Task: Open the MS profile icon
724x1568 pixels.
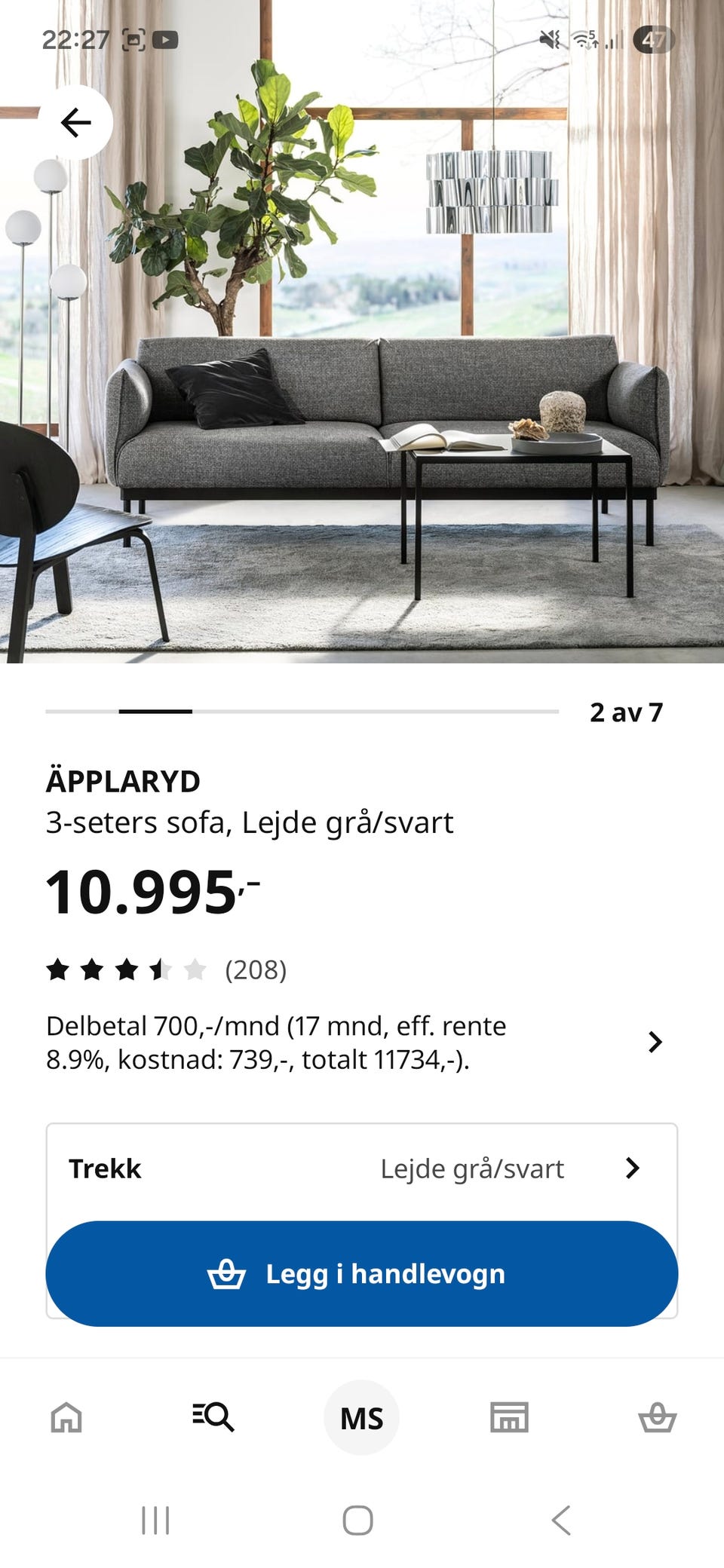Action: coord(361,1416)
